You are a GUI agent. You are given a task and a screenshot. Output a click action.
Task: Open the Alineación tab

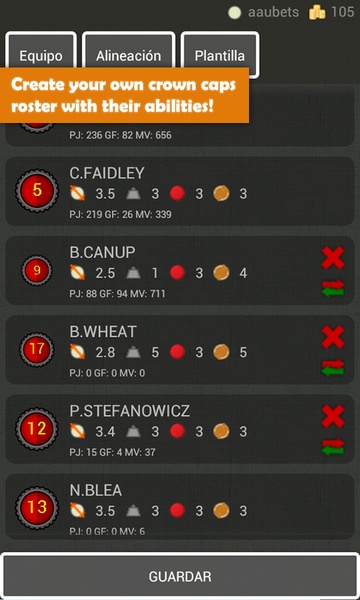point(129,54)
